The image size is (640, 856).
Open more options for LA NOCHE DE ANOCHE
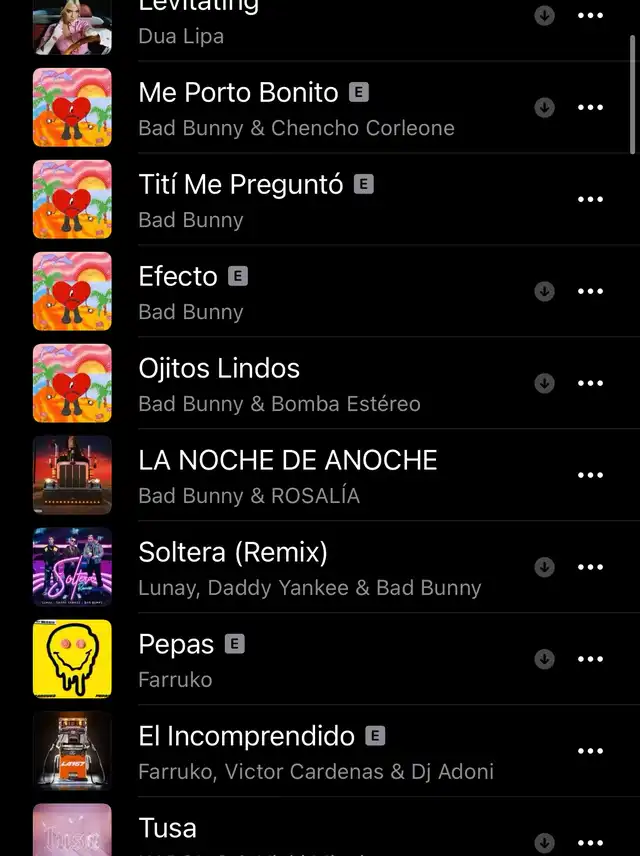point(591,476)
